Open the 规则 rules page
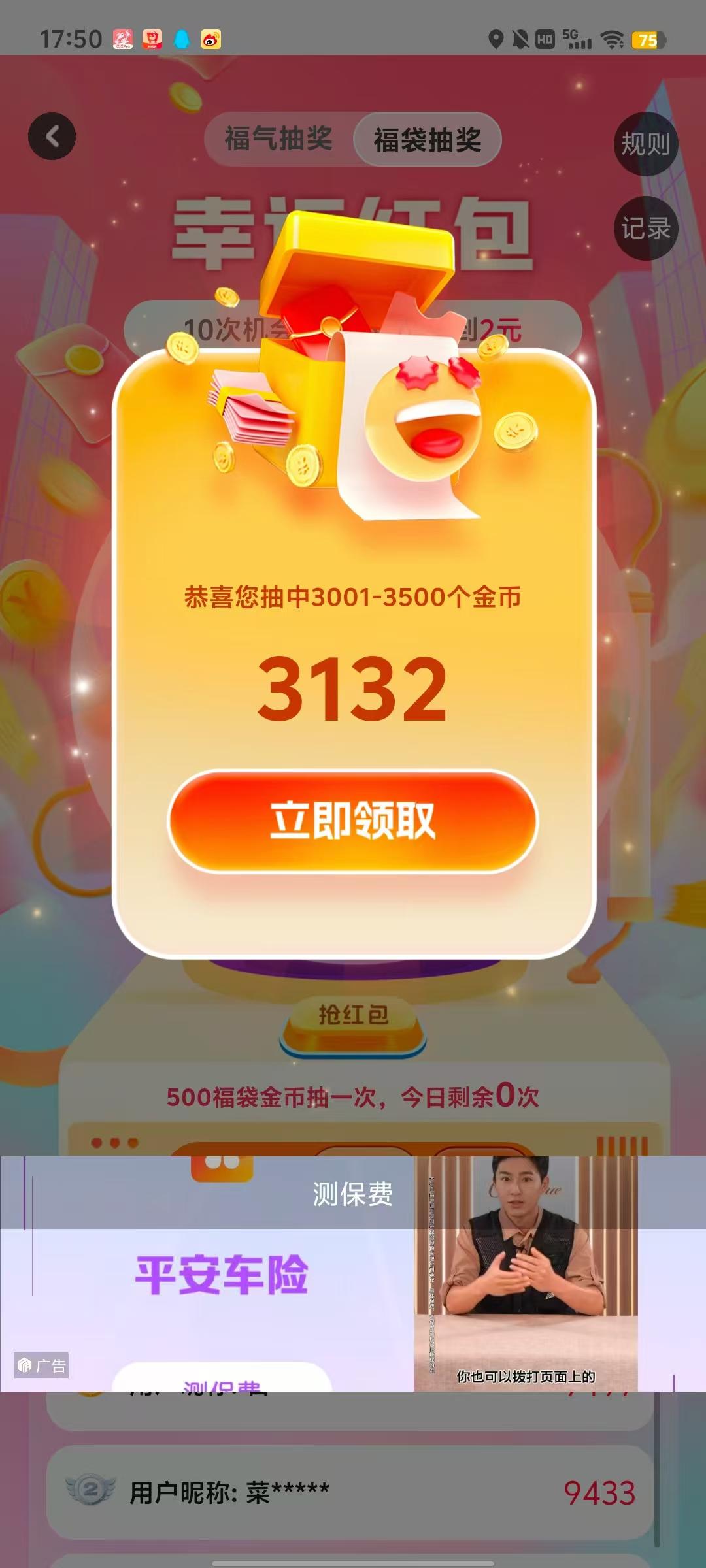This screenshot has width=706, height=1568. [x=646, y=144]
